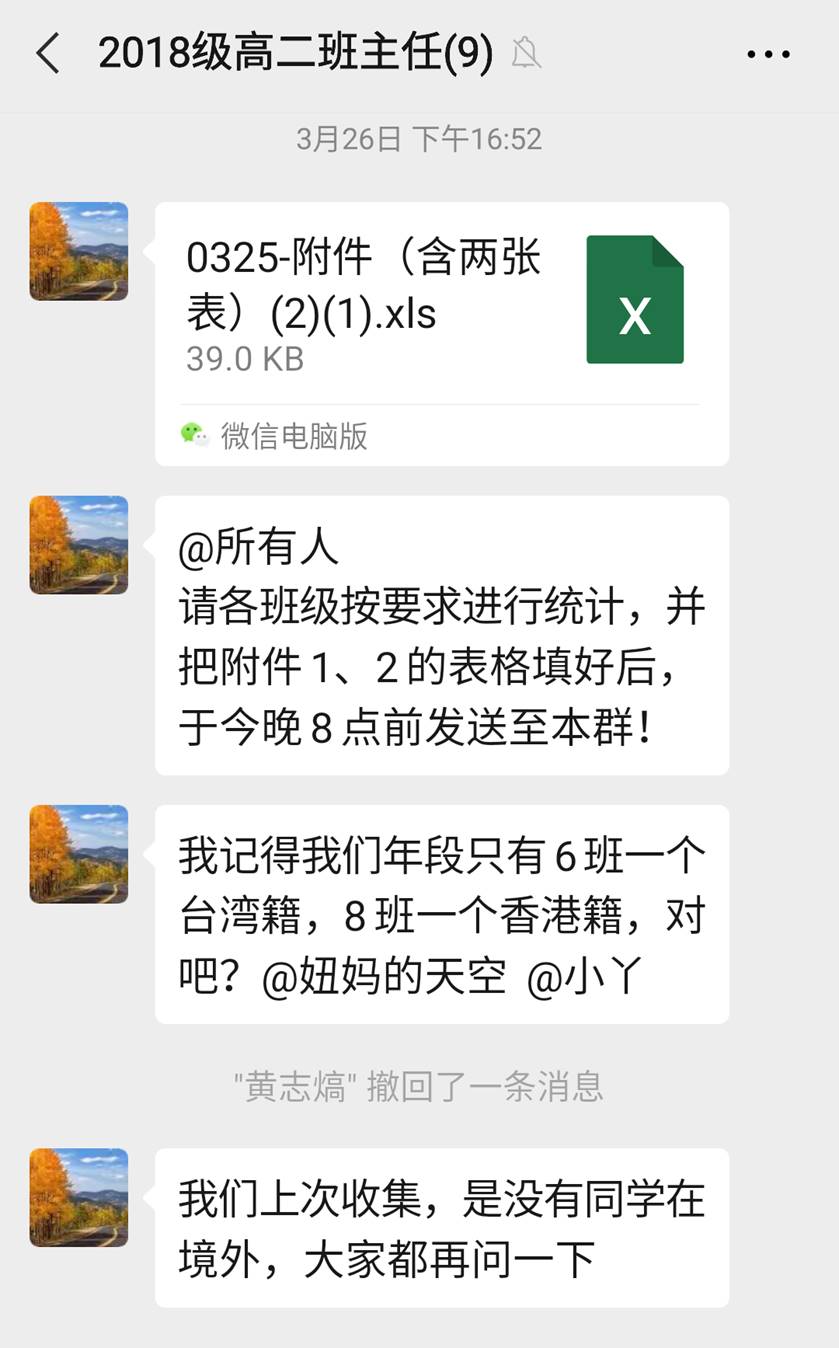Open the three-dot chat menu
Screen dimensions: 839x1348
(768, 54)
